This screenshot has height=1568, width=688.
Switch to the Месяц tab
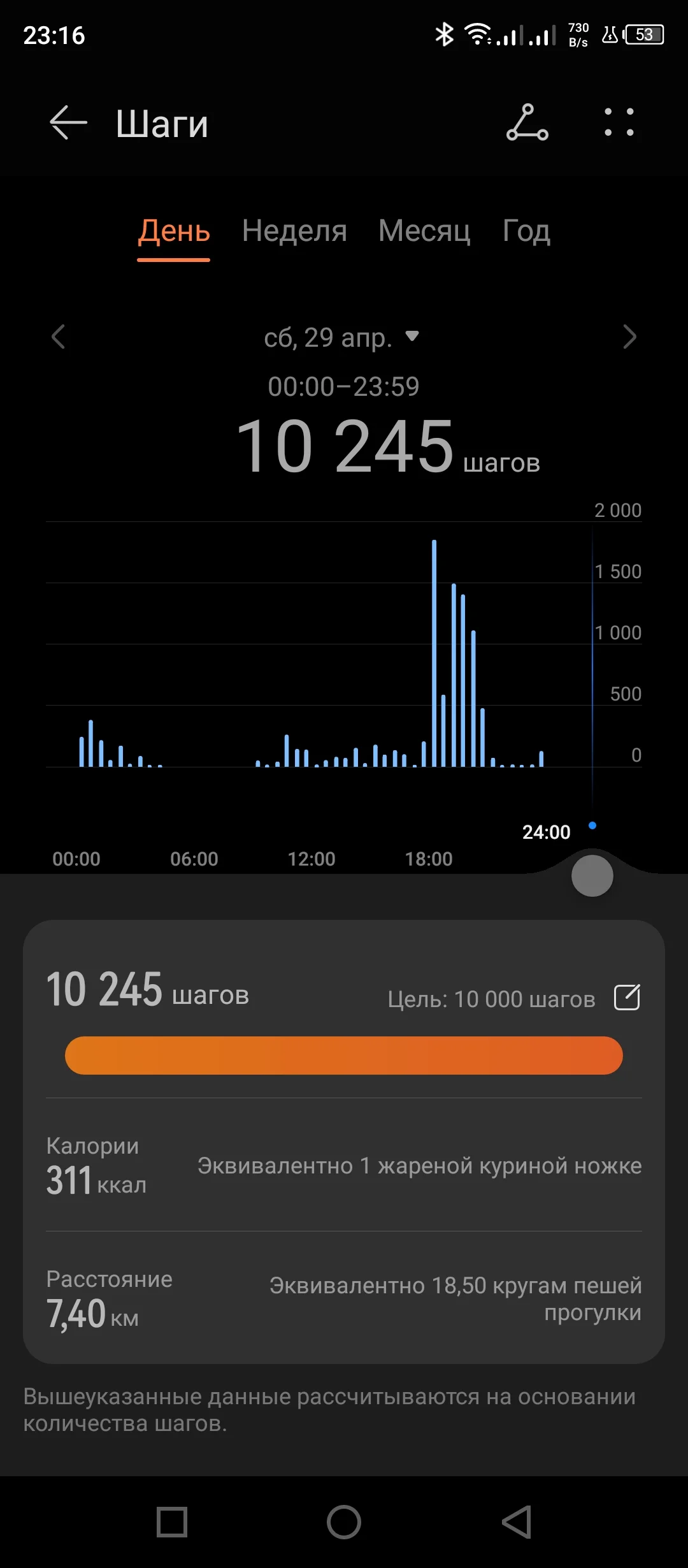424,231
